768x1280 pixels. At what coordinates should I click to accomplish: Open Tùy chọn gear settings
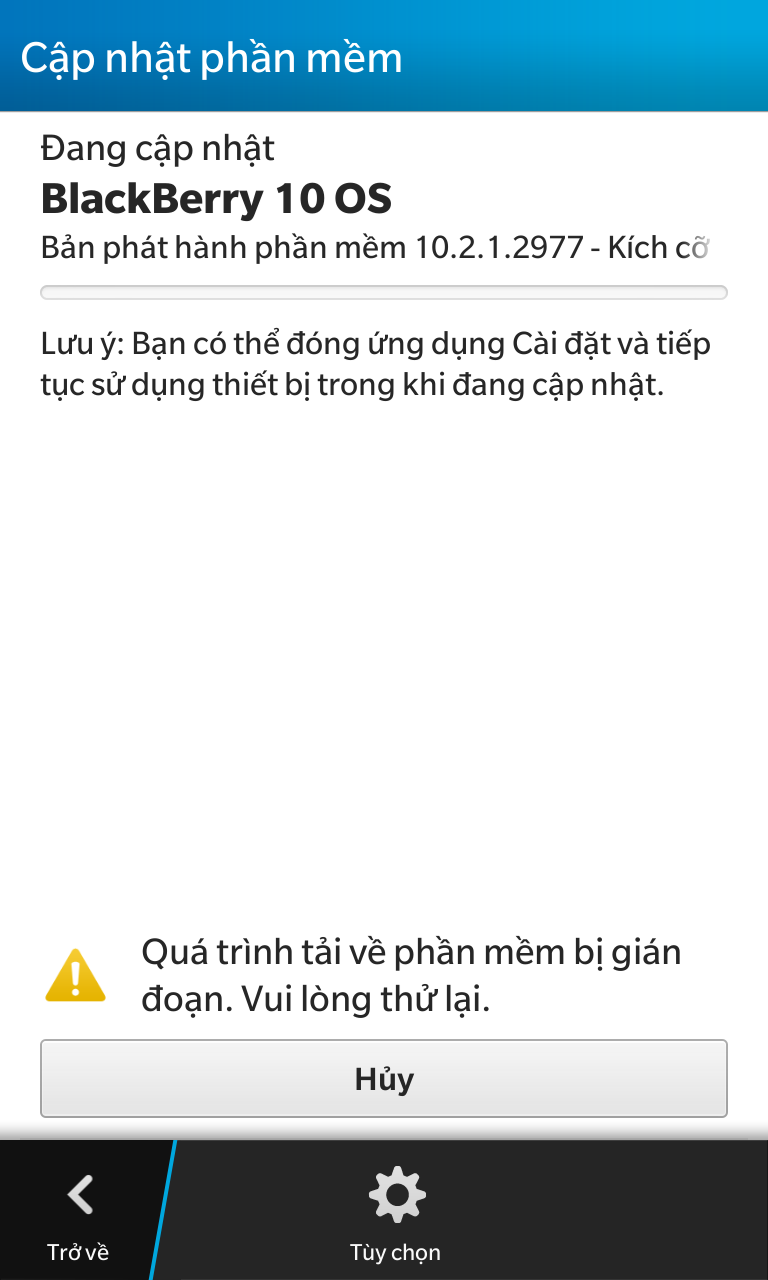pyautogui.click(x=395, y=1211)
